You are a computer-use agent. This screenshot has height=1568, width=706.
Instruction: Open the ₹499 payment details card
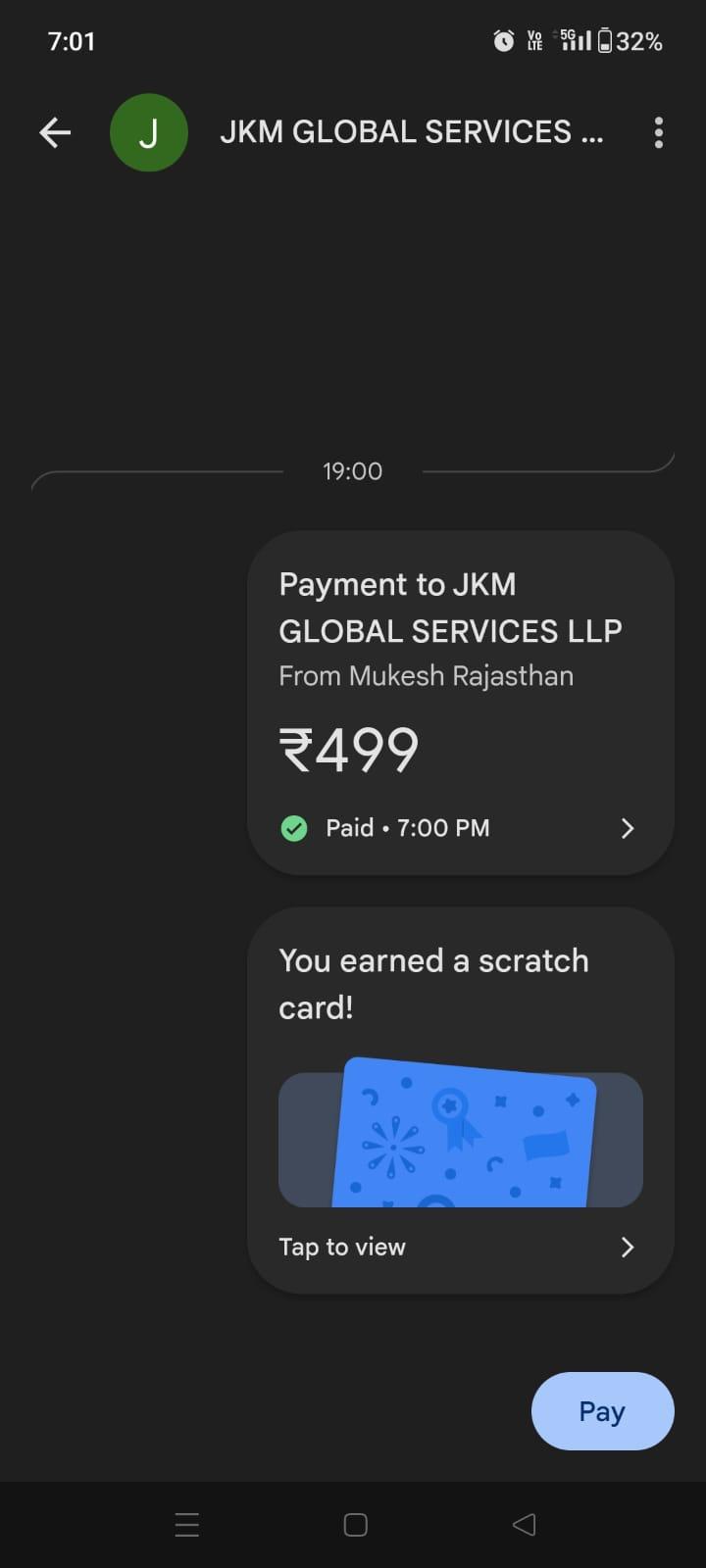pyautogui.click(x=461, y=703)
